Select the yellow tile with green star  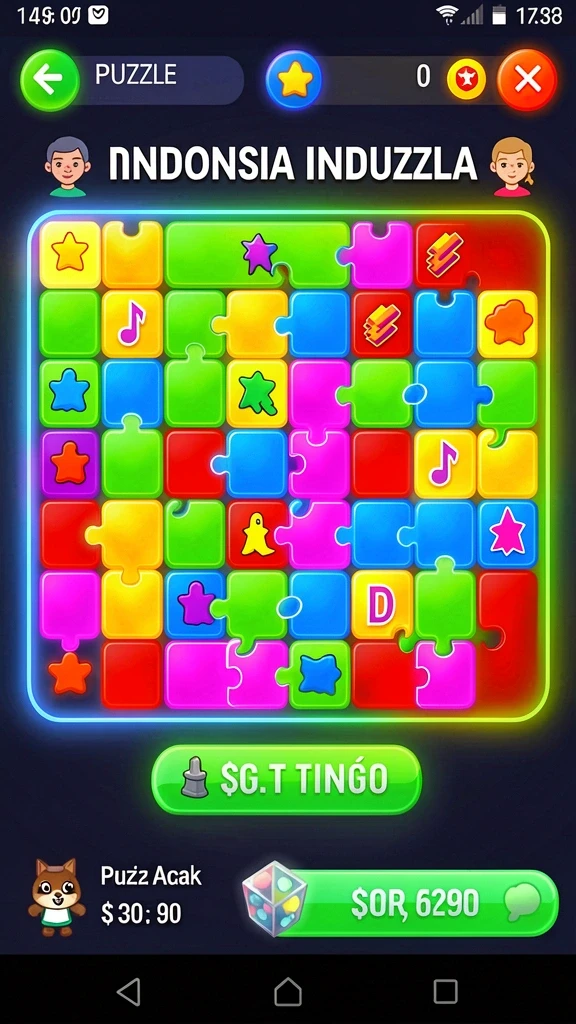pyautogui.click(x=257, y=393)
